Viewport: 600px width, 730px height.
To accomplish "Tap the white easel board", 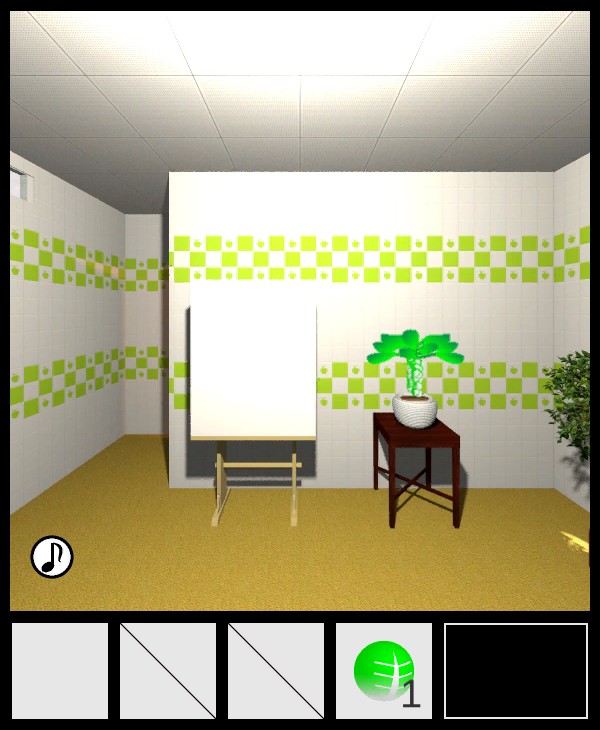I will [253, 372].
